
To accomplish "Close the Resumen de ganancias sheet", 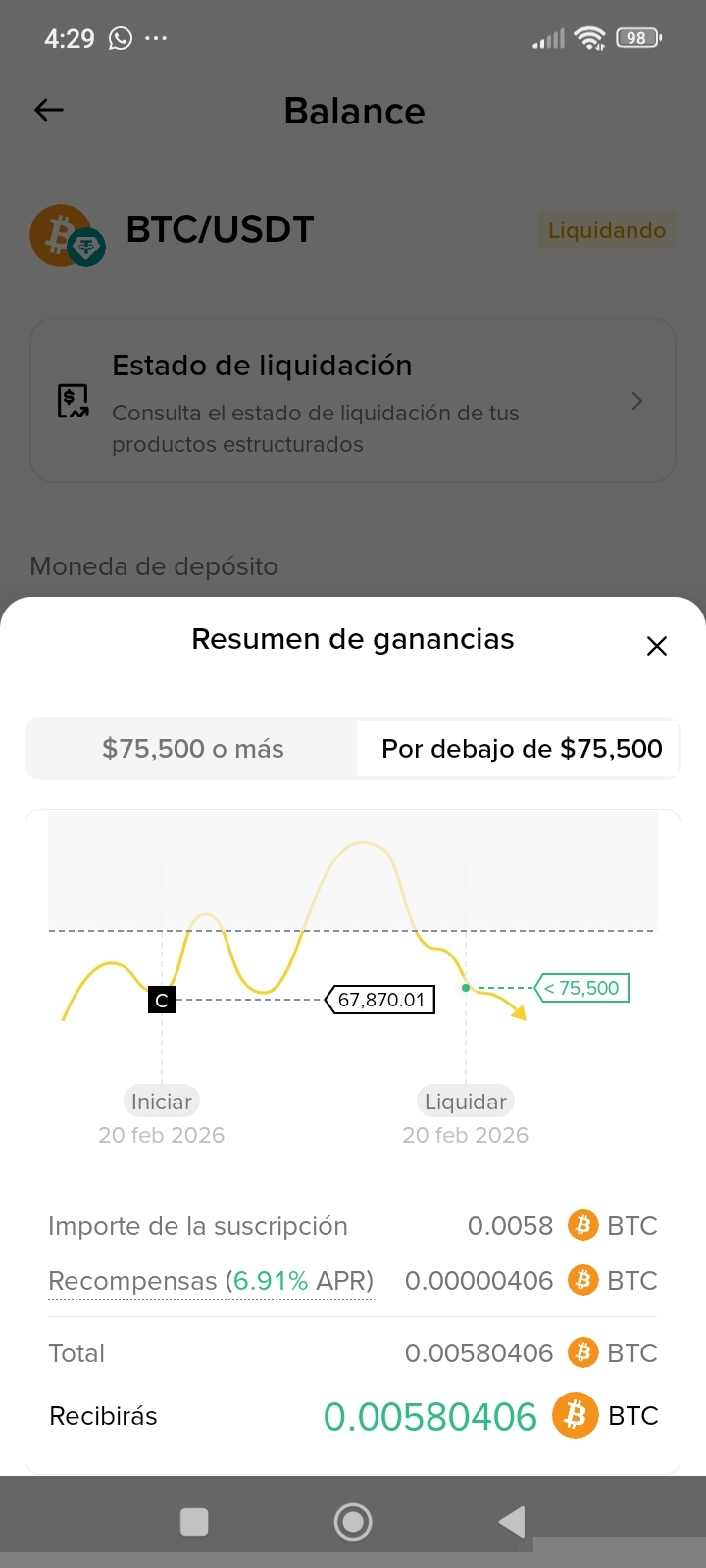I will [x=656, y=646].
